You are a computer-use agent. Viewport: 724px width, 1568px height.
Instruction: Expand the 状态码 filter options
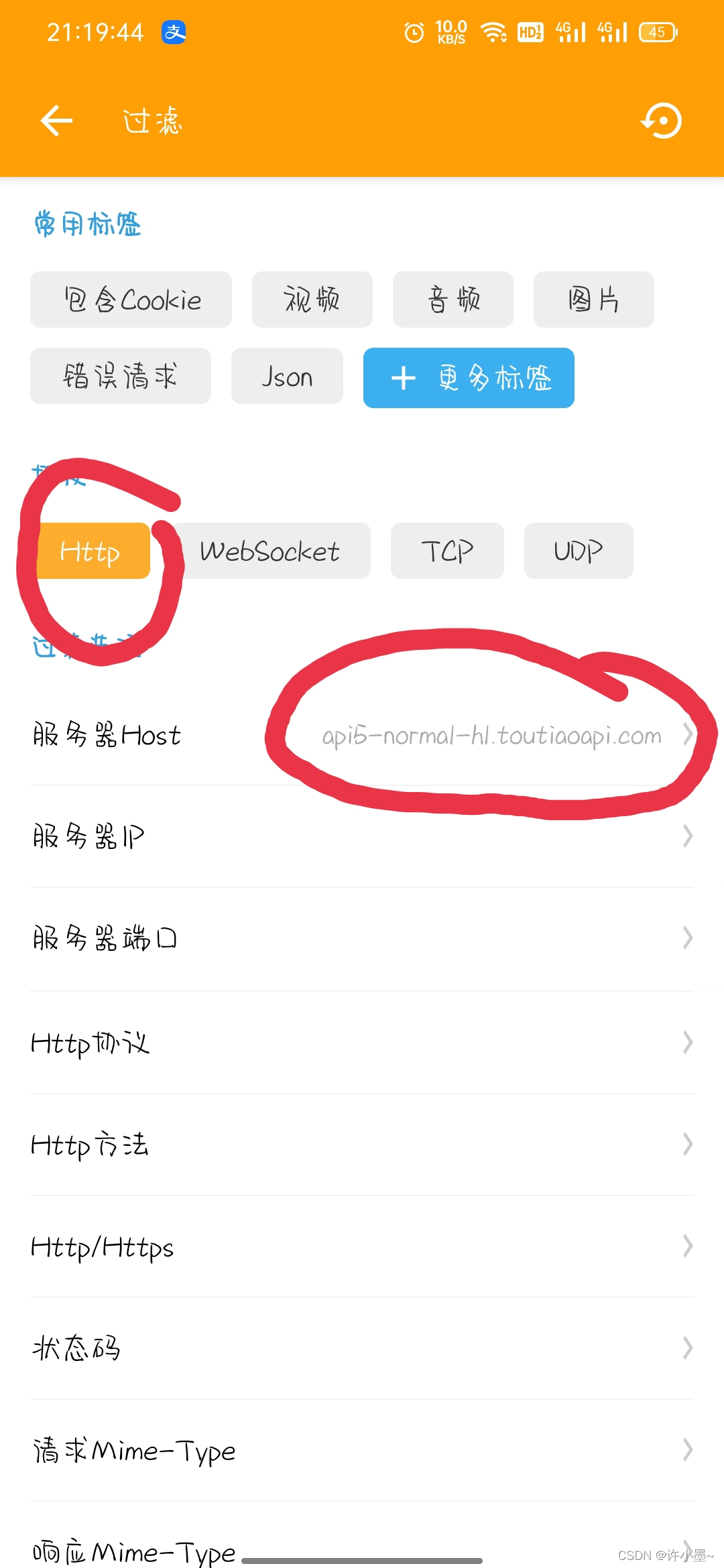click(362, 1348)
